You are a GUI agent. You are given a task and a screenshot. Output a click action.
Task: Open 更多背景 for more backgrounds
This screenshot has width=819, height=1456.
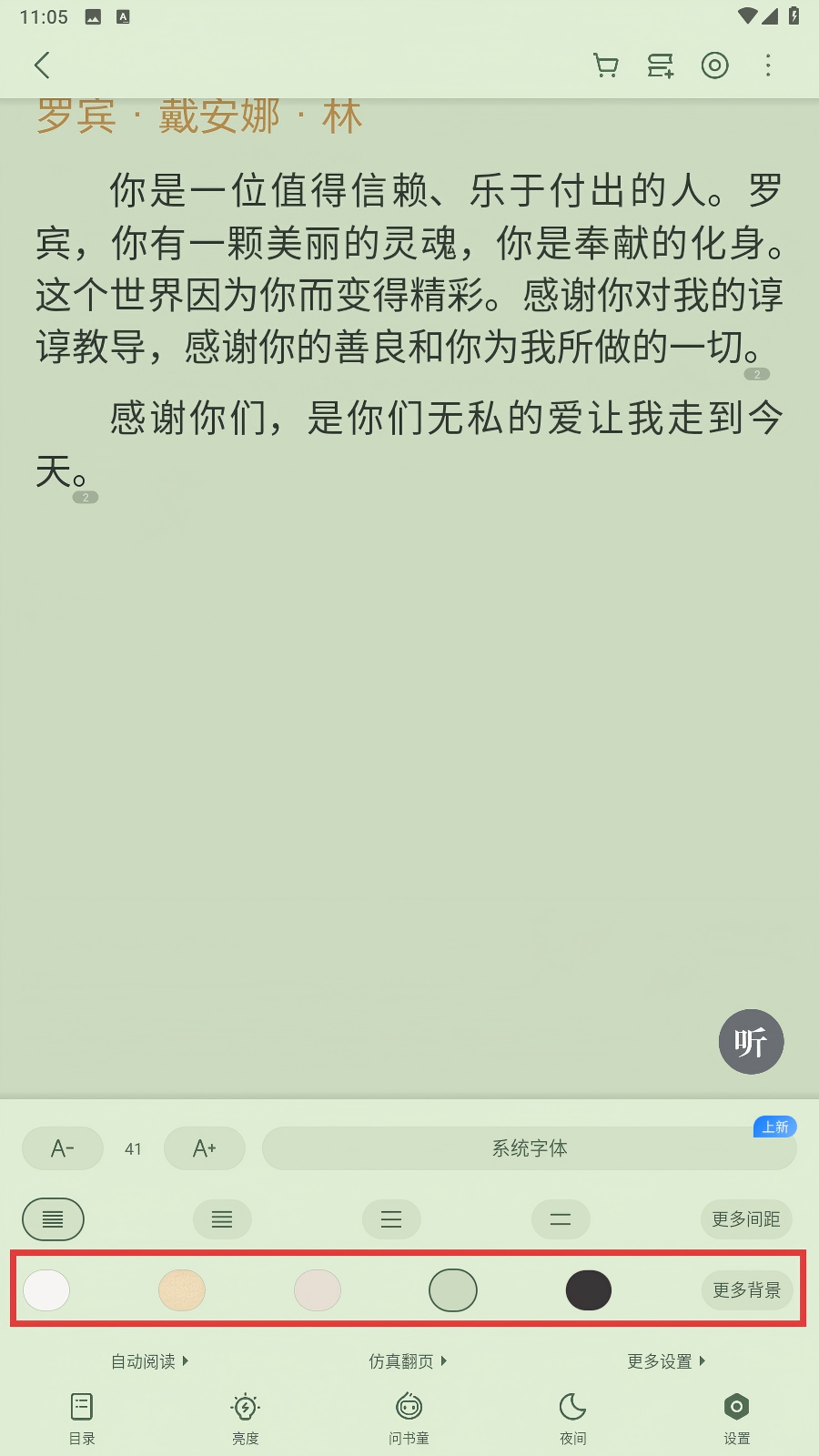(746, 1290)
